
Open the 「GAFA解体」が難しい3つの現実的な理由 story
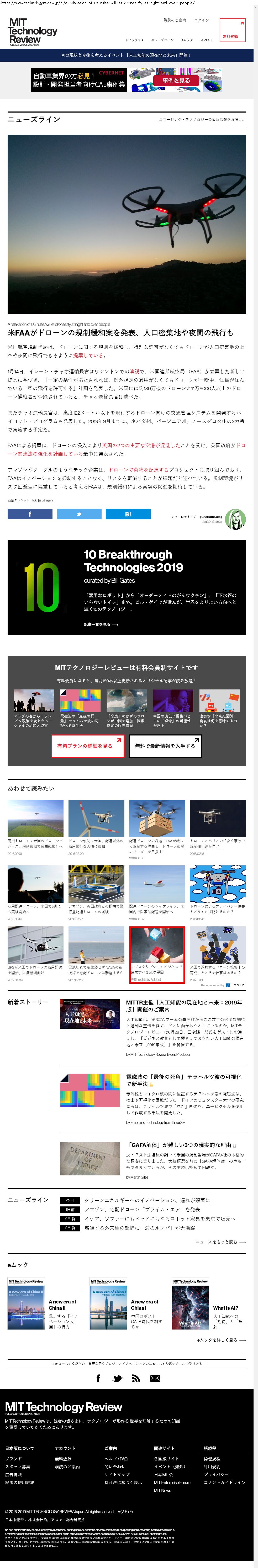[x=179, y=1144]
